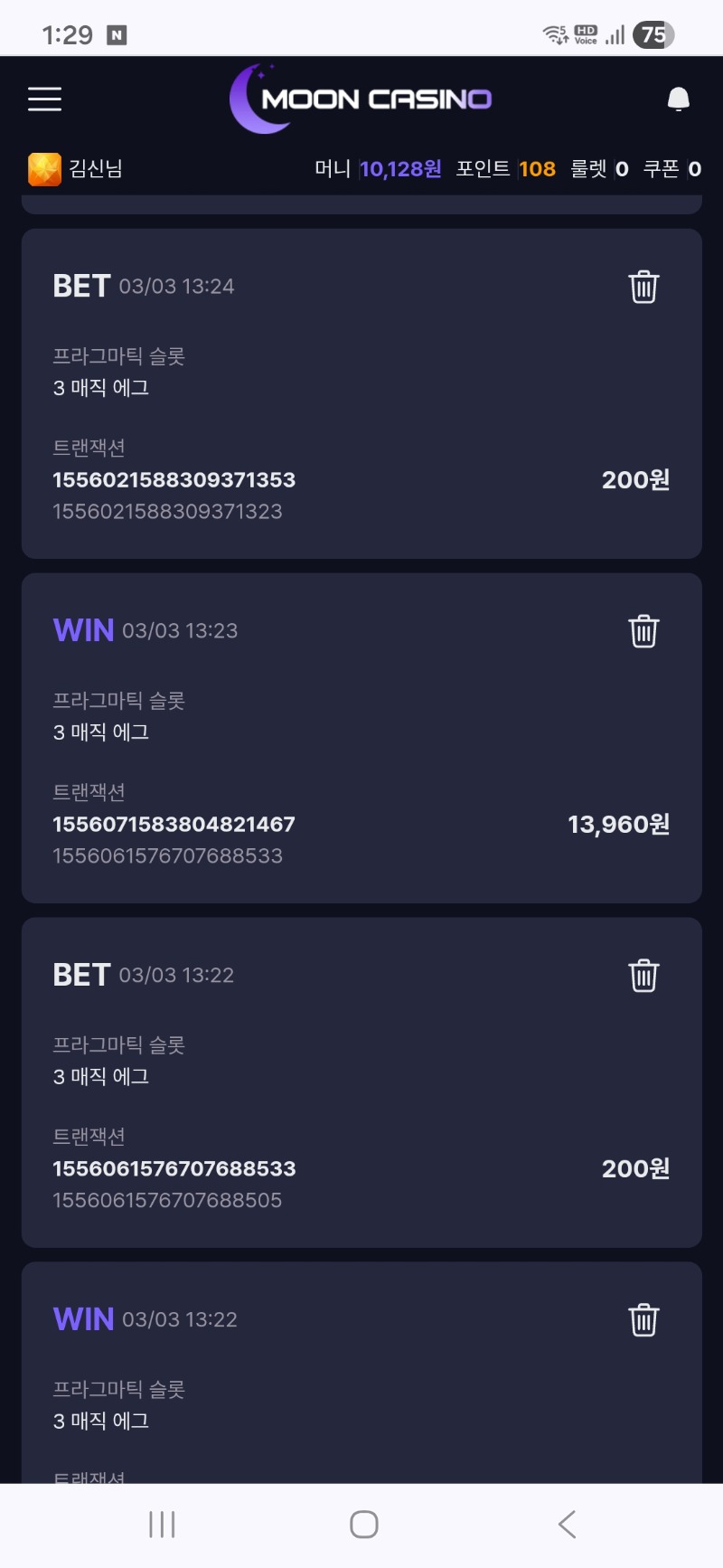Delete the WIN record from 13:23

(x=643, y=631)
